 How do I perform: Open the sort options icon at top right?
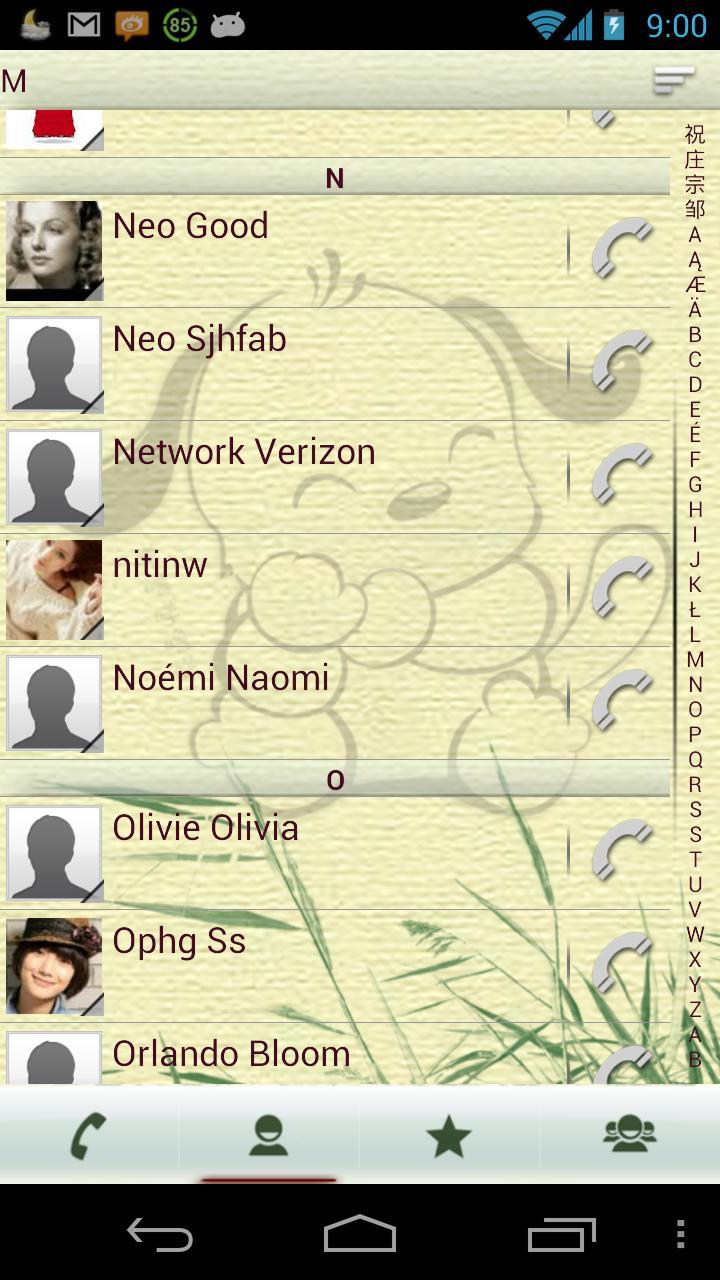(672, 80)
